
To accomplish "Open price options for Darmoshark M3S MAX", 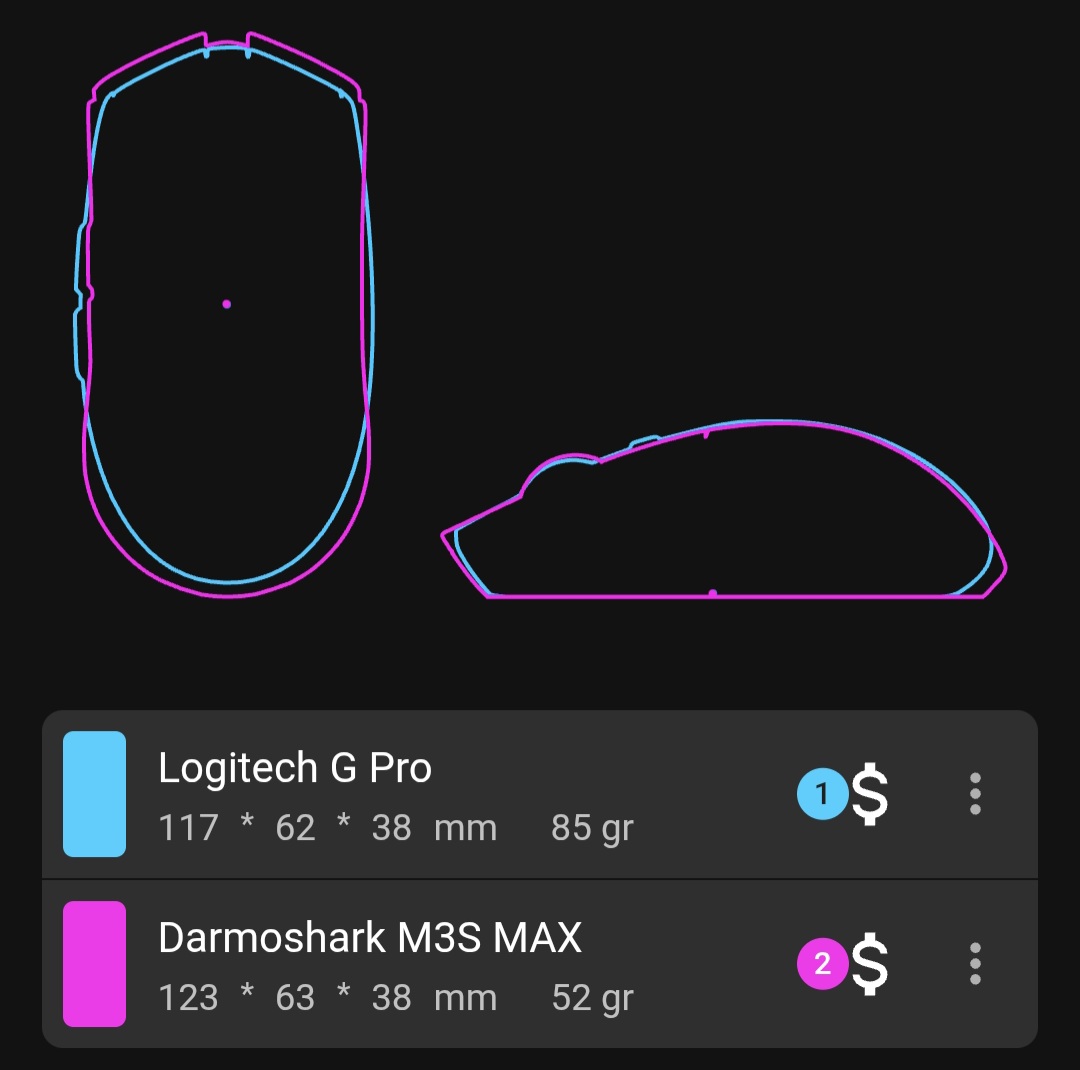I will 868,964.
